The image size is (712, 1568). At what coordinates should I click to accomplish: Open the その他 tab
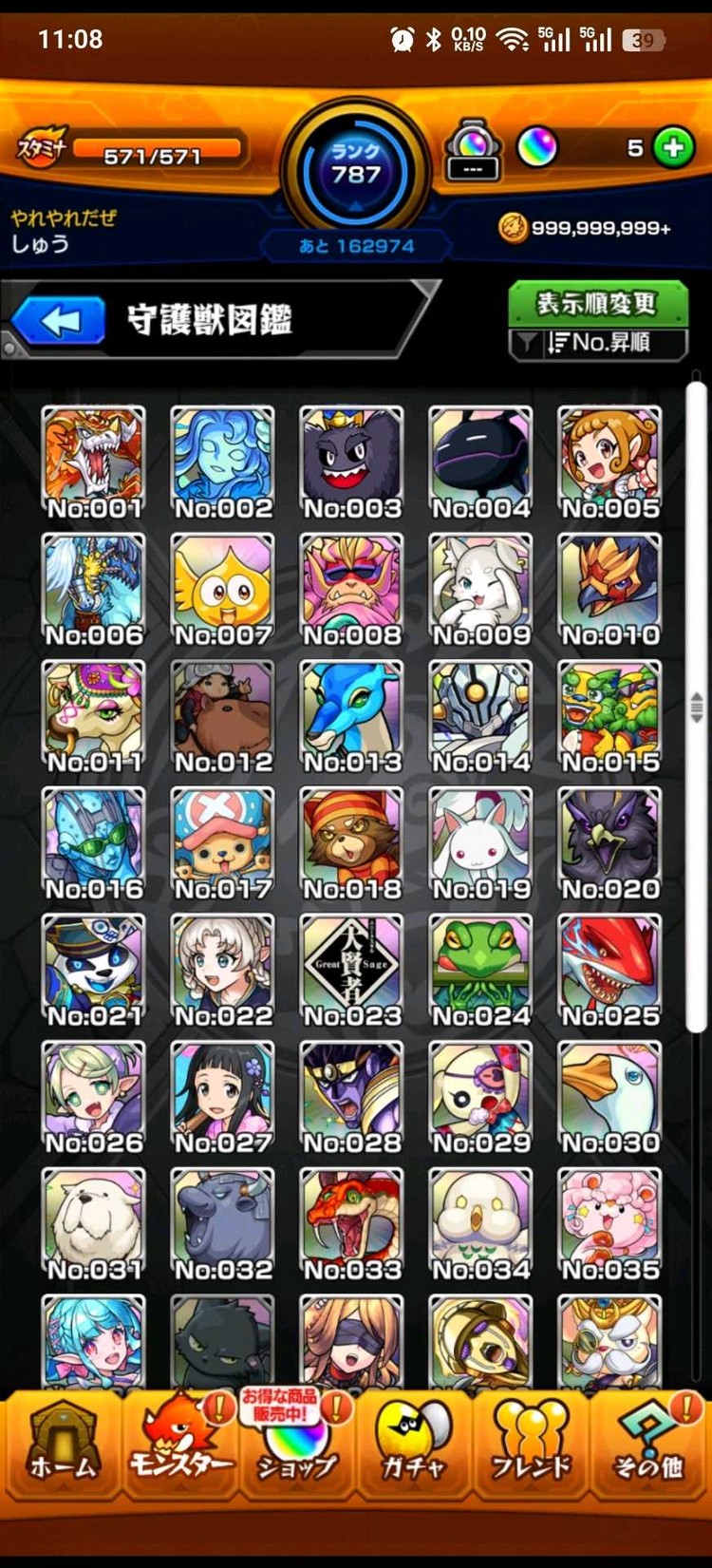pos(648,1442)
